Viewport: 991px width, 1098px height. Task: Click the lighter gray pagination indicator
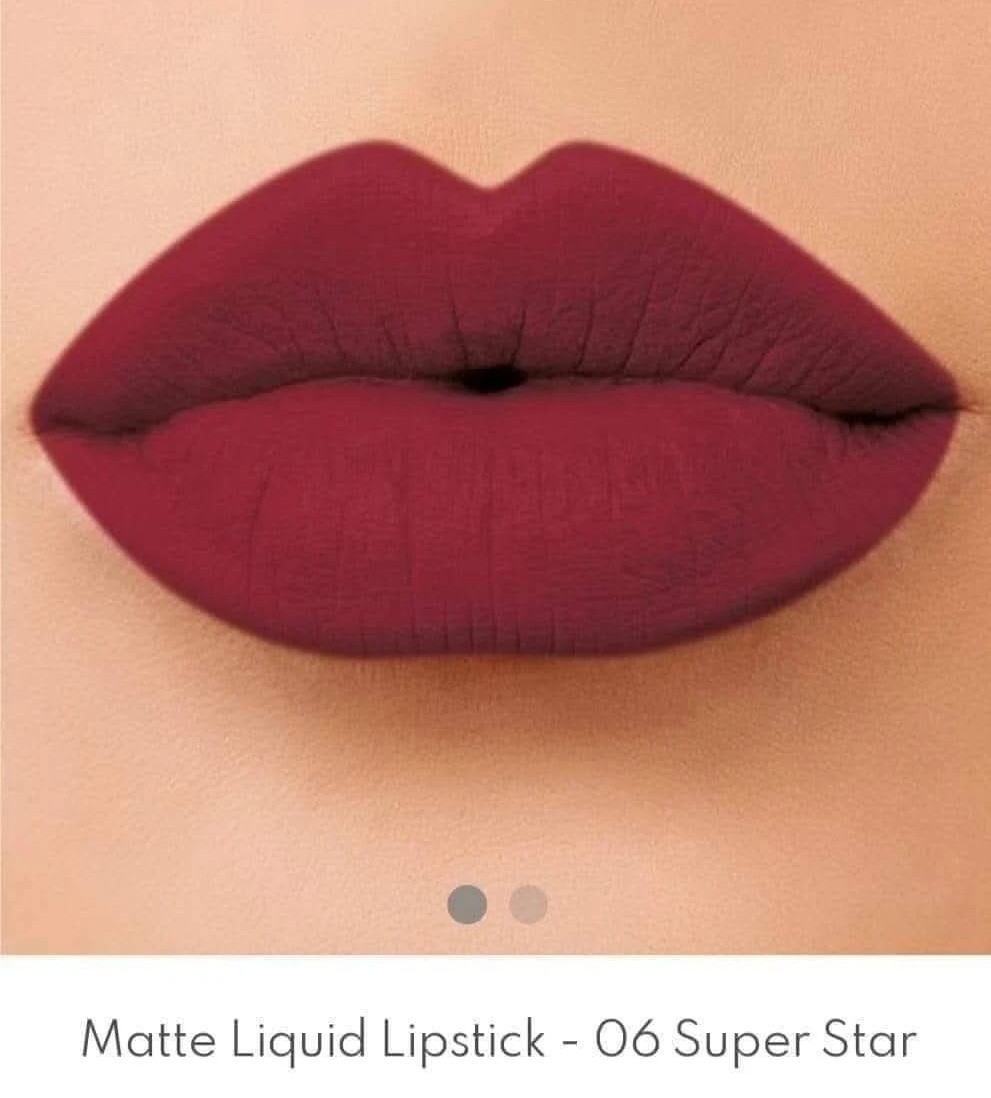(530, 903)
